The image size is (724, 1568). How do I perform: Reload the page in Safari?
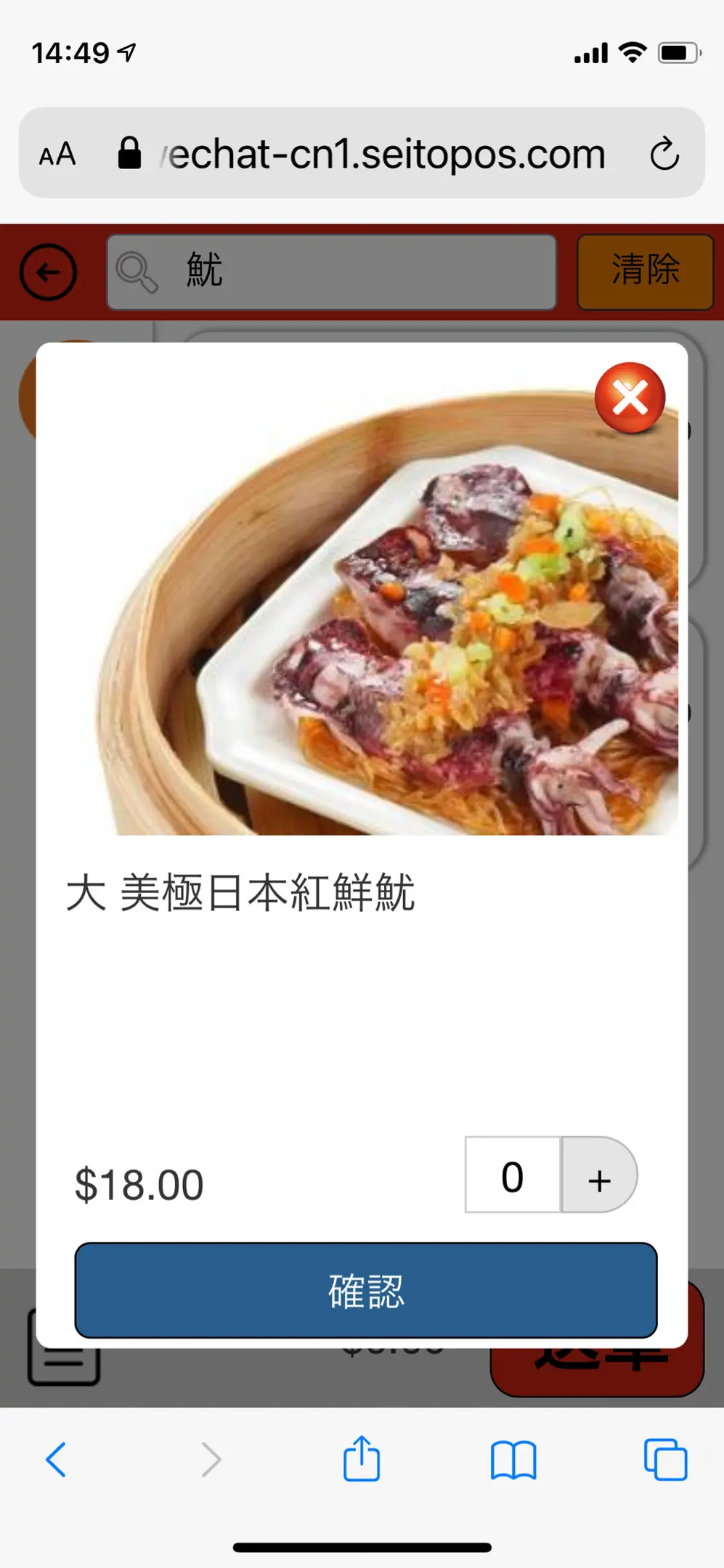pos(664,154)
